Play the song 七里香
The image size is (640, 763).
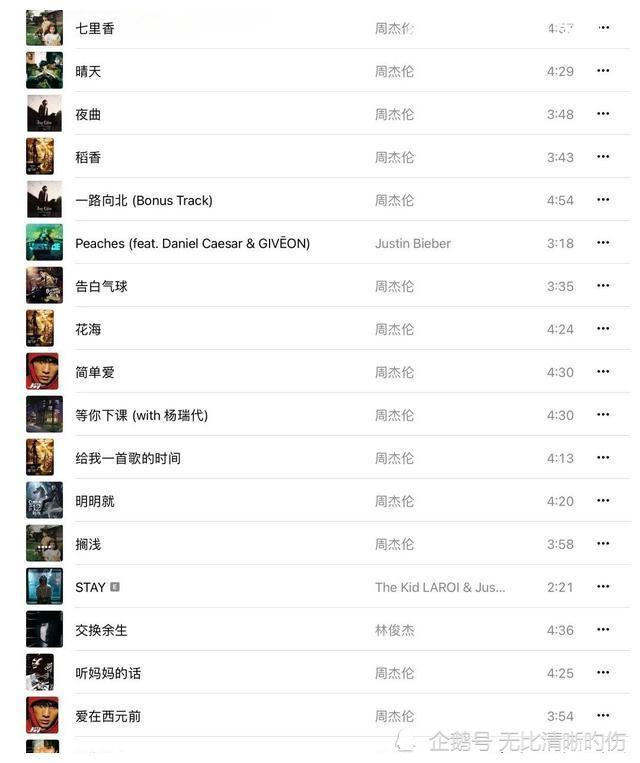(95, 29)
